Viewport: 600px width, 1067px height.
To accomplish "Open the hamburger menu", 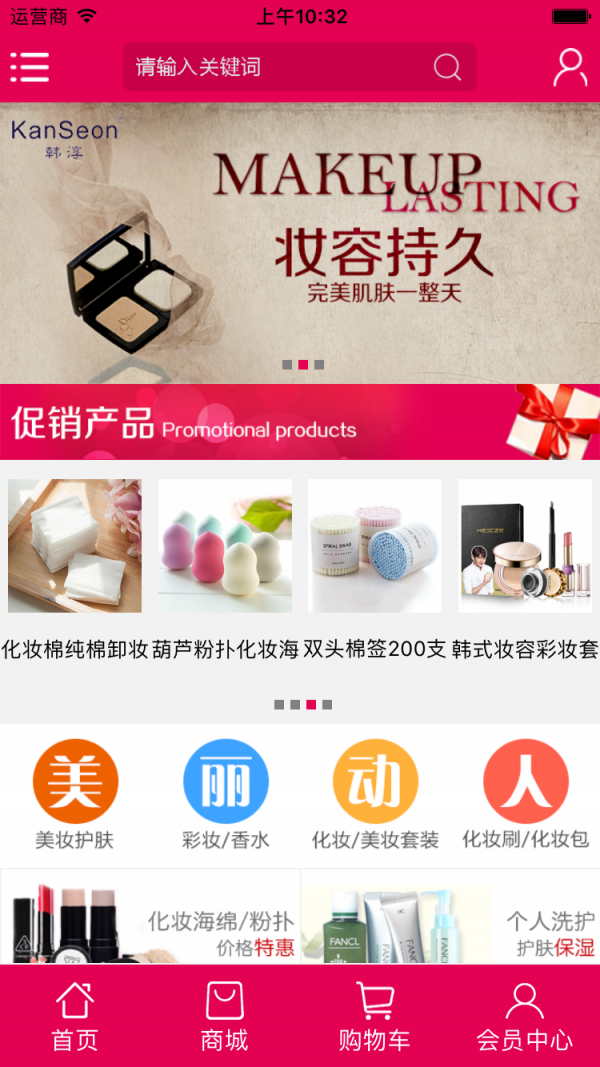I will point(30,67).
